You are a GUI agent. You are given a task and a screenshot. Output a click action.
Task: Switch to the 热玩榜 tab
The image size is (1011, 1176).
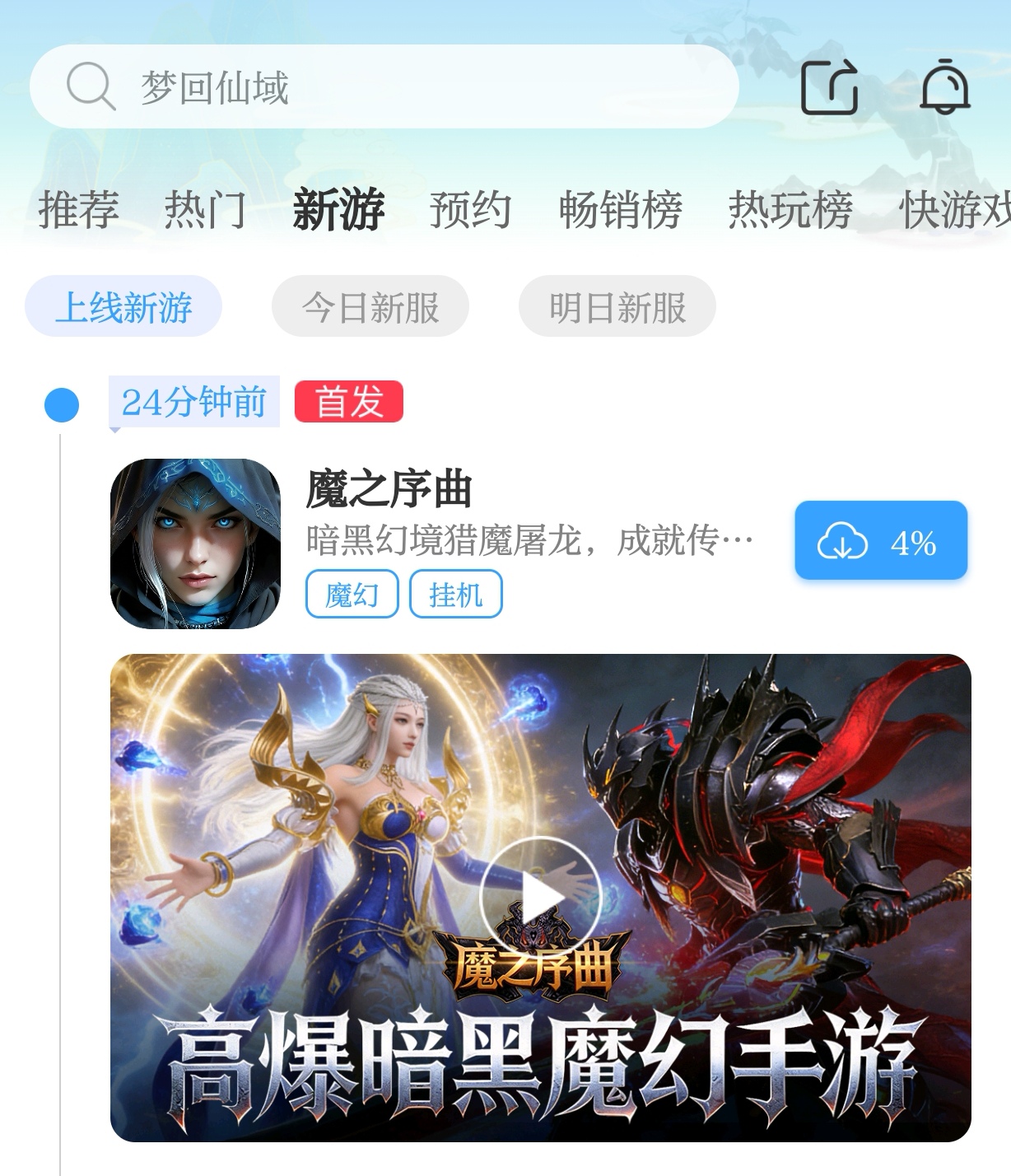click(790, 209)
